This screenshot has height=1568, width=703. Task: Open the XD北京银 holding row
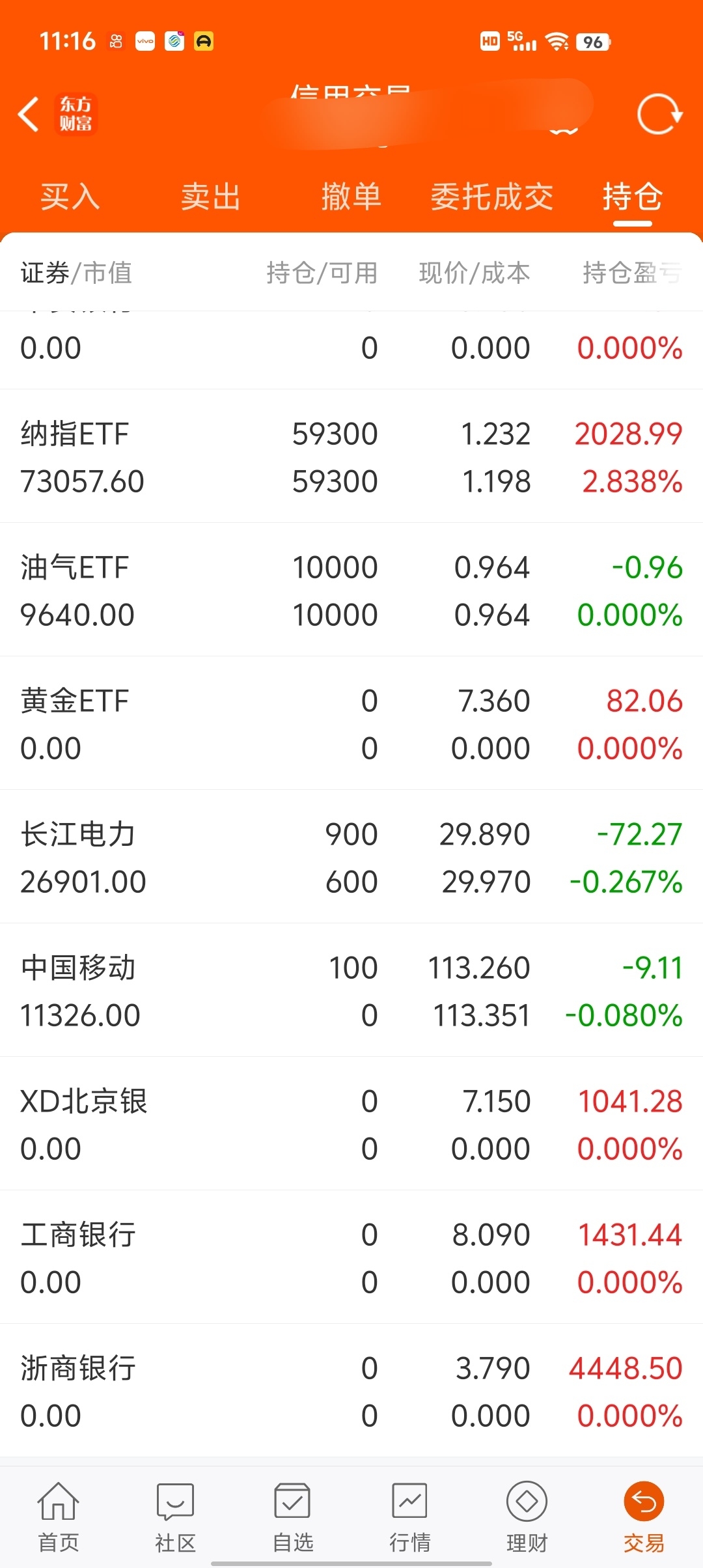[351, 1124]
